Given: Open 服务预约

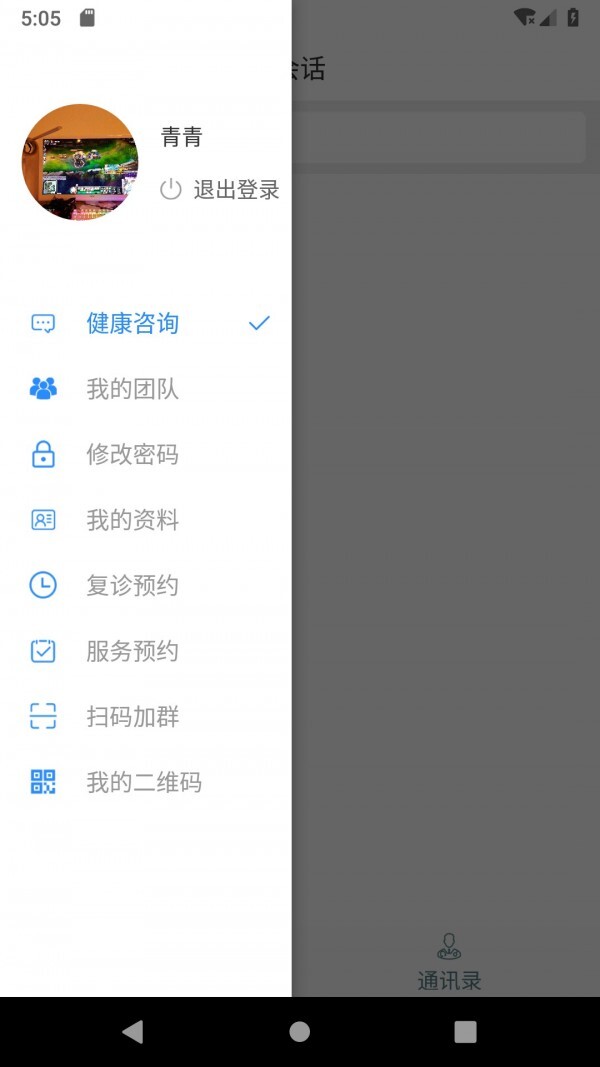Looking at the screenshot, I should click(x=132, y=651).
